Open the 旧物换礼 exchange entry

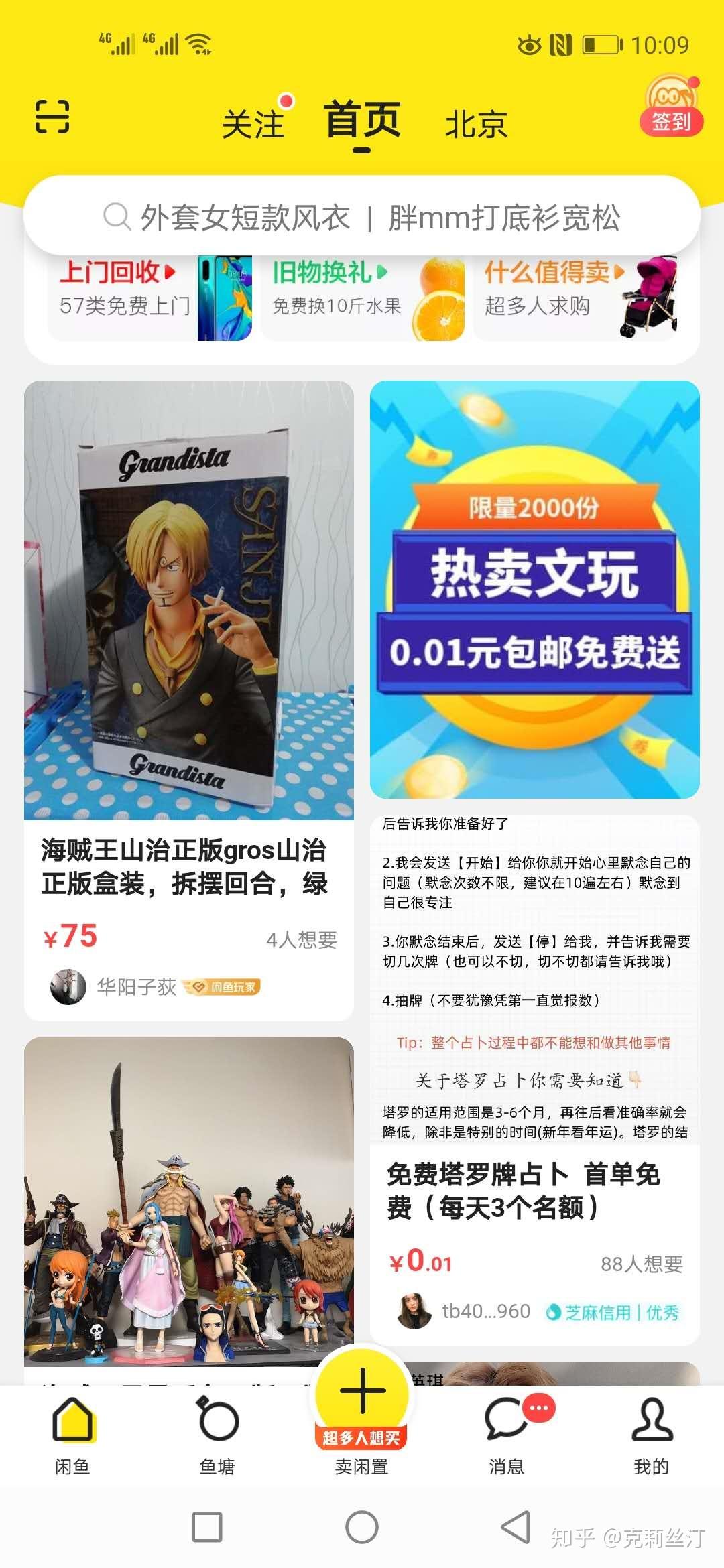[x=362, y=297]
